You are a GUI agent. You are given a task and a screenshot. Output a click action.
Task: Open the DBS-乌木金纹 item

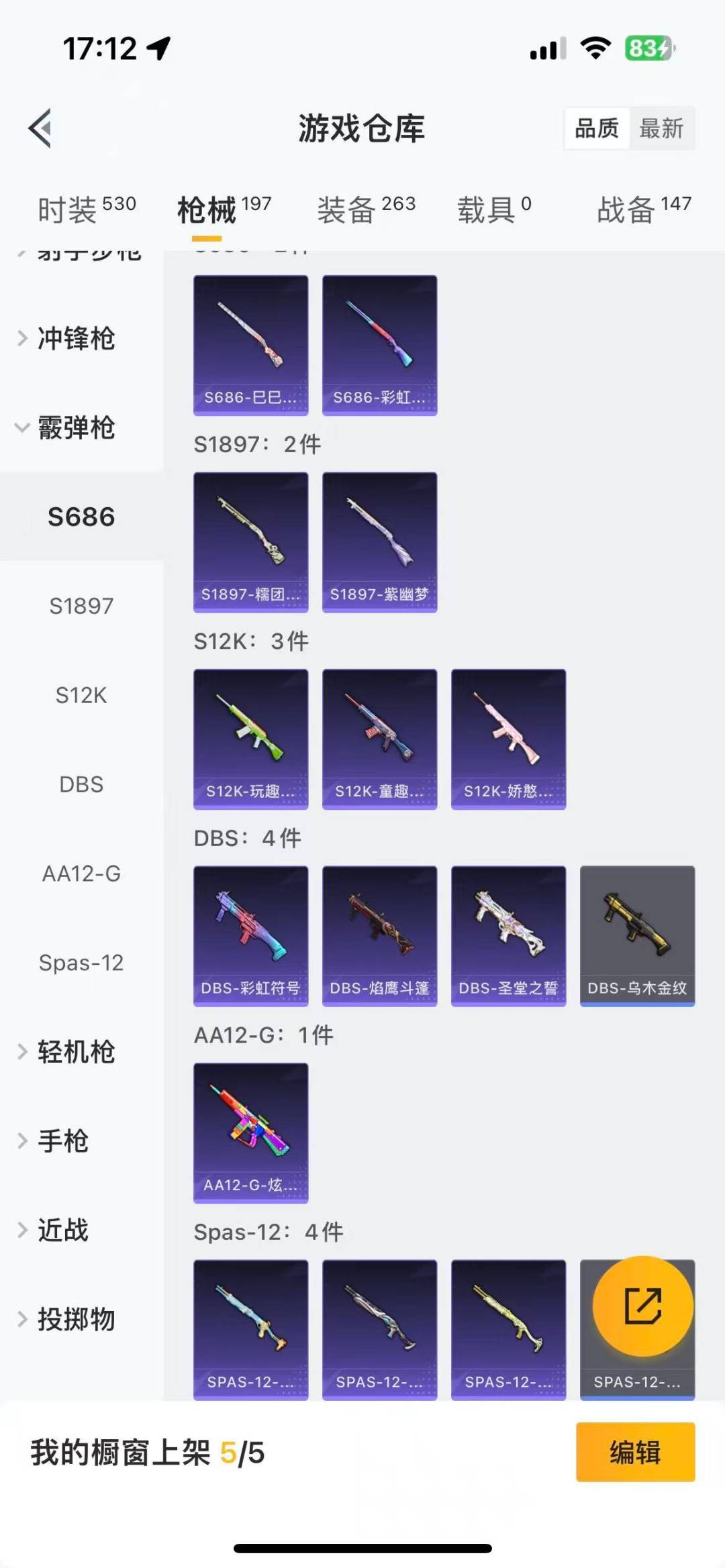pyautogui.click(x=637, y=936)
